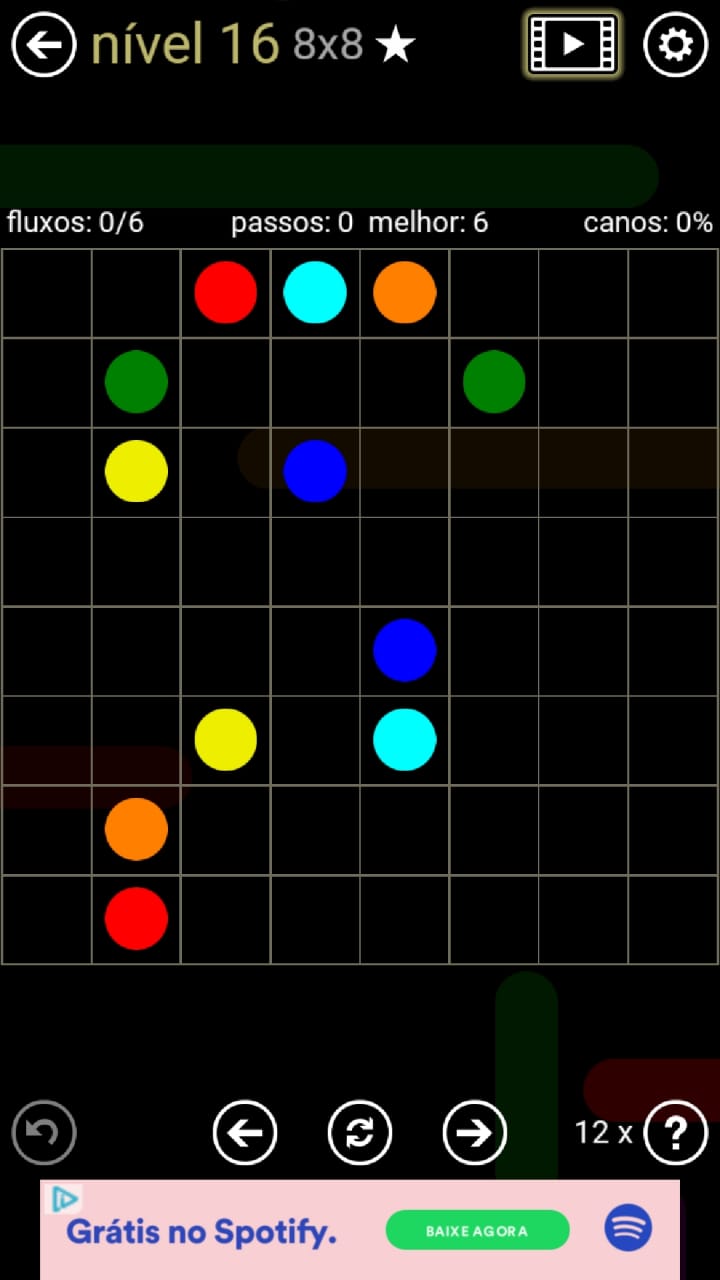Watch the video ad reward
The width and height of the screenshot is (720, 1280).
pos(573,44)
